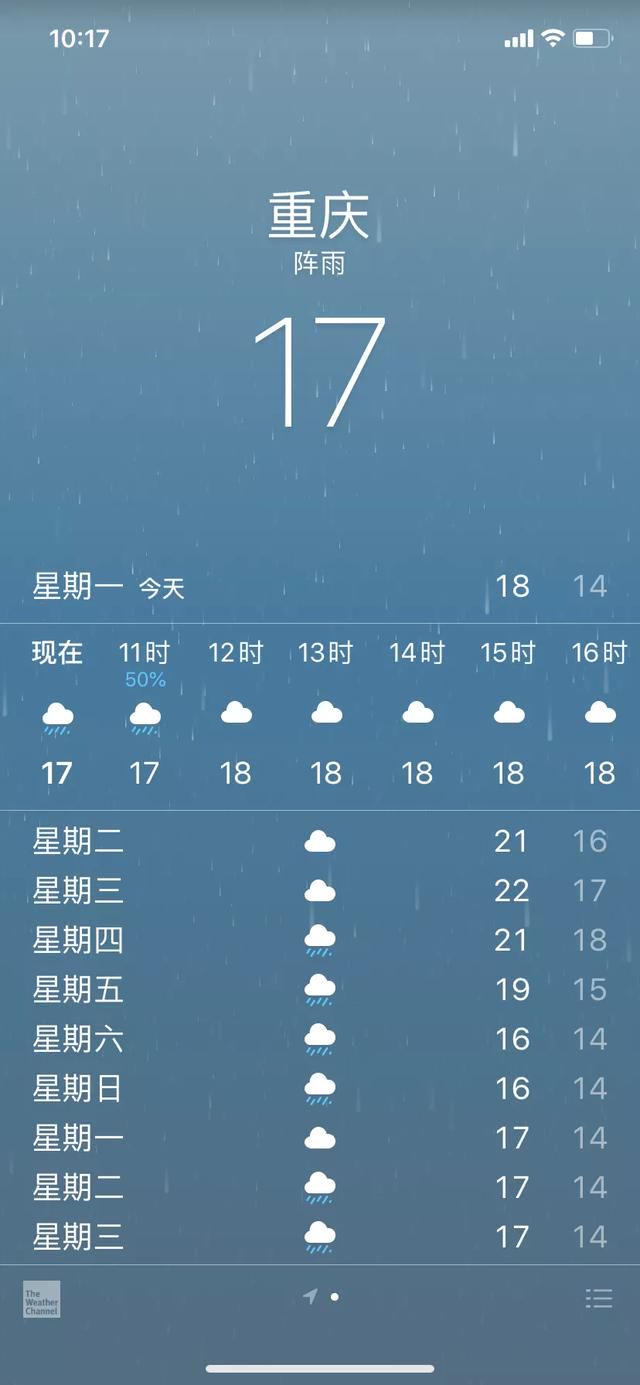This screenshot has height=1385, width=640.
Task: Open the city list icon
Action: pos(598,1298)
